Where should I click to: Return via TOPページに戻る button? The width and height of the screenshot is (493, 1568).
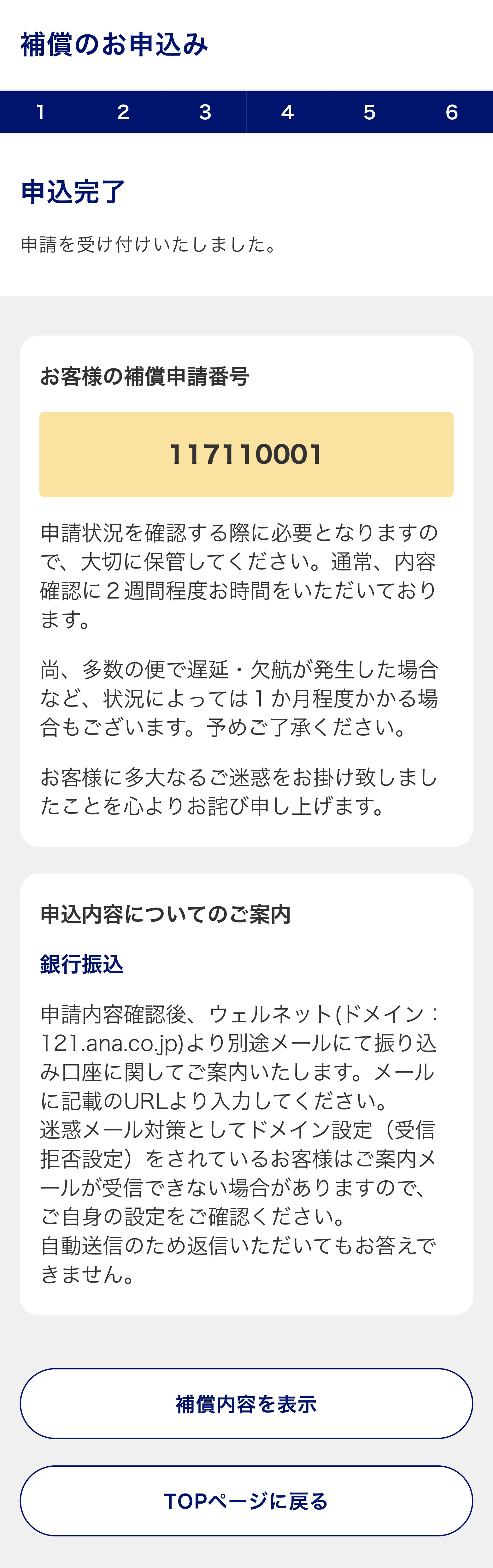[x=246, y=1501]
